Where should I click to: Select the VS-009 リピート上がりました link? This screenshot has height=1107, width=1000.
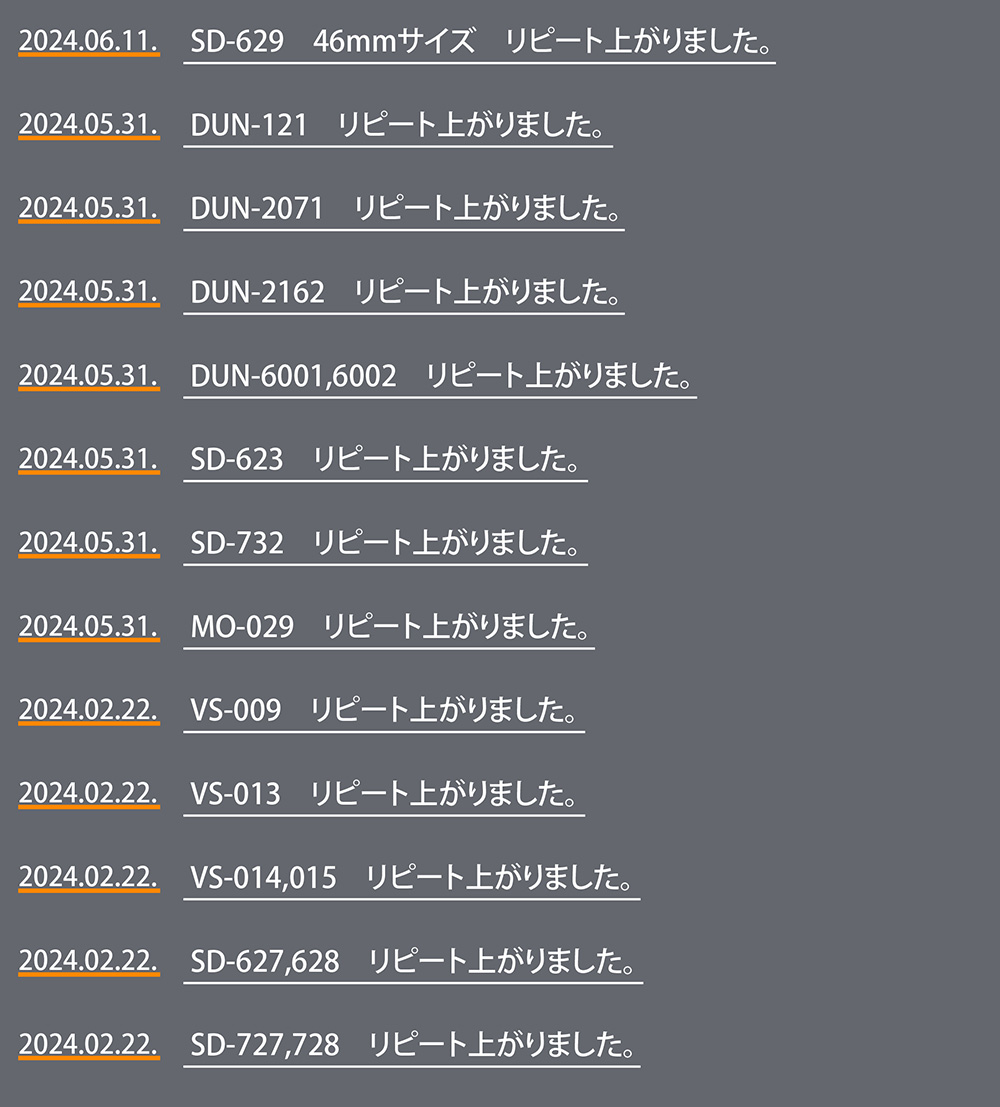(384, 712)
